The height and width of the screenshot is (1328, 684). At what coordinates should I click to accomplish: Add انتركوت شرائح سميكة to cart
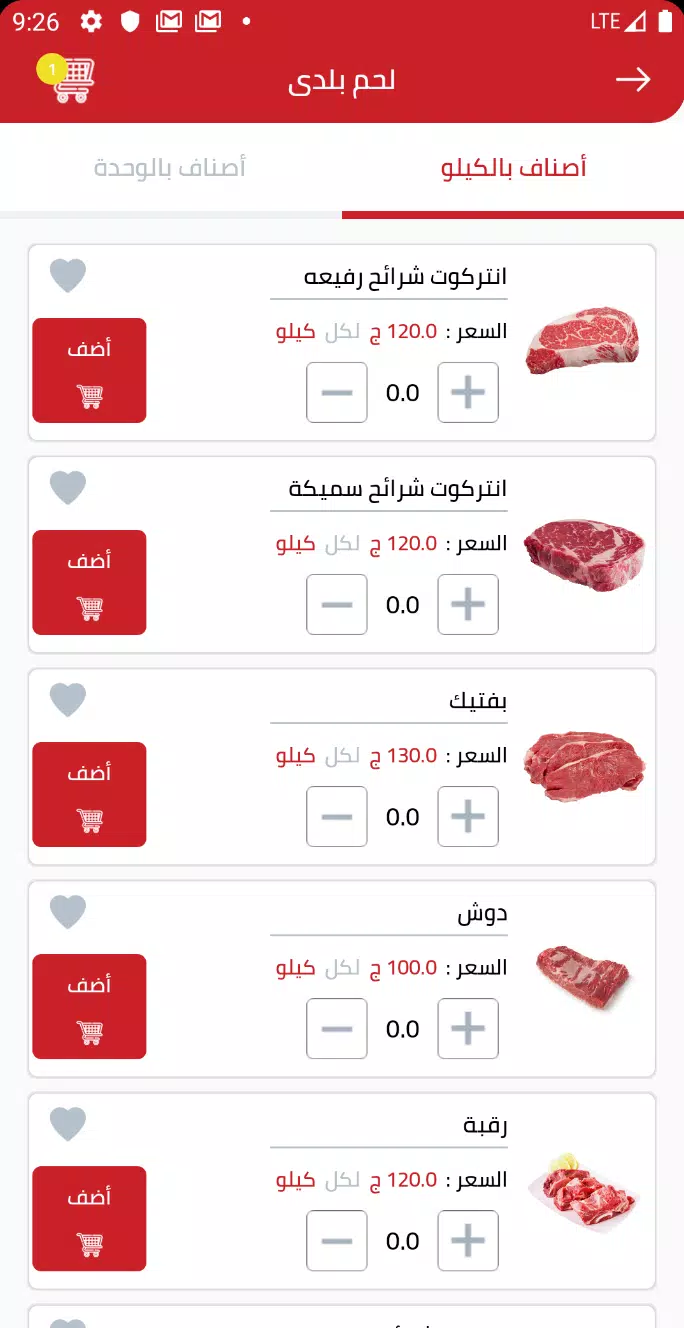point(89,582)
